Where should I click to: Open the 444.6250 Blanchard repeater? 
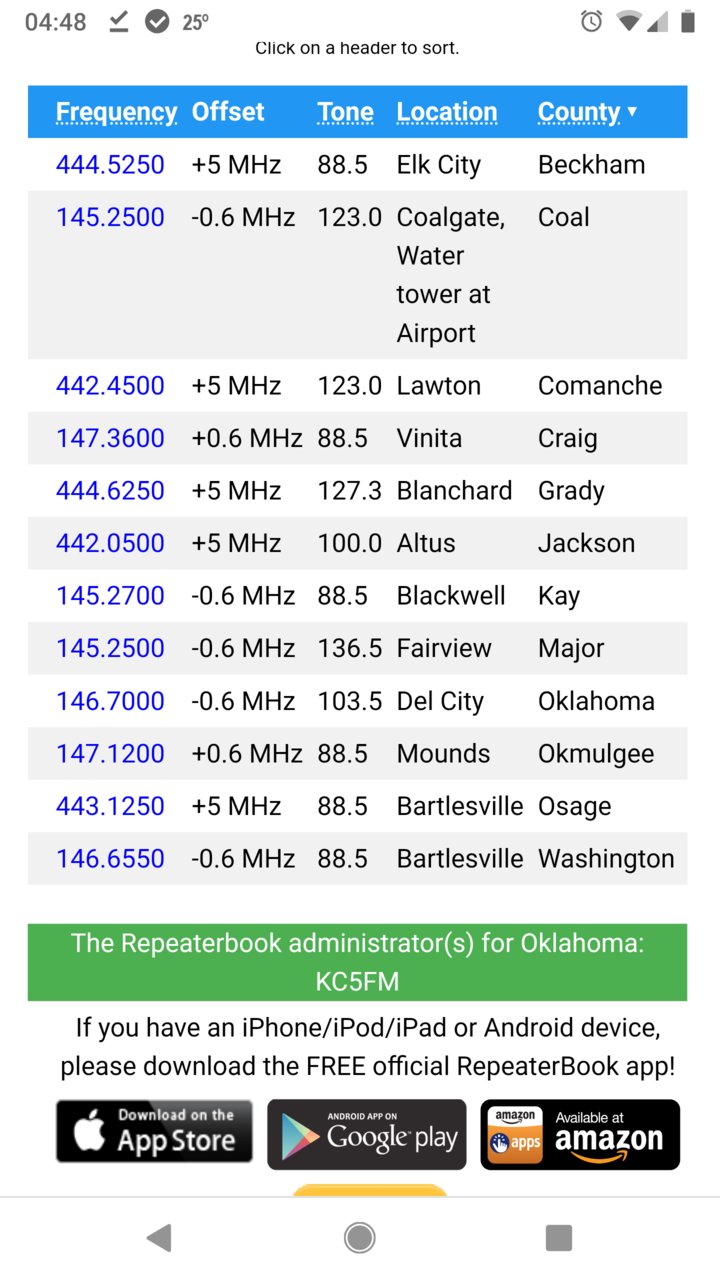(110, 491)
